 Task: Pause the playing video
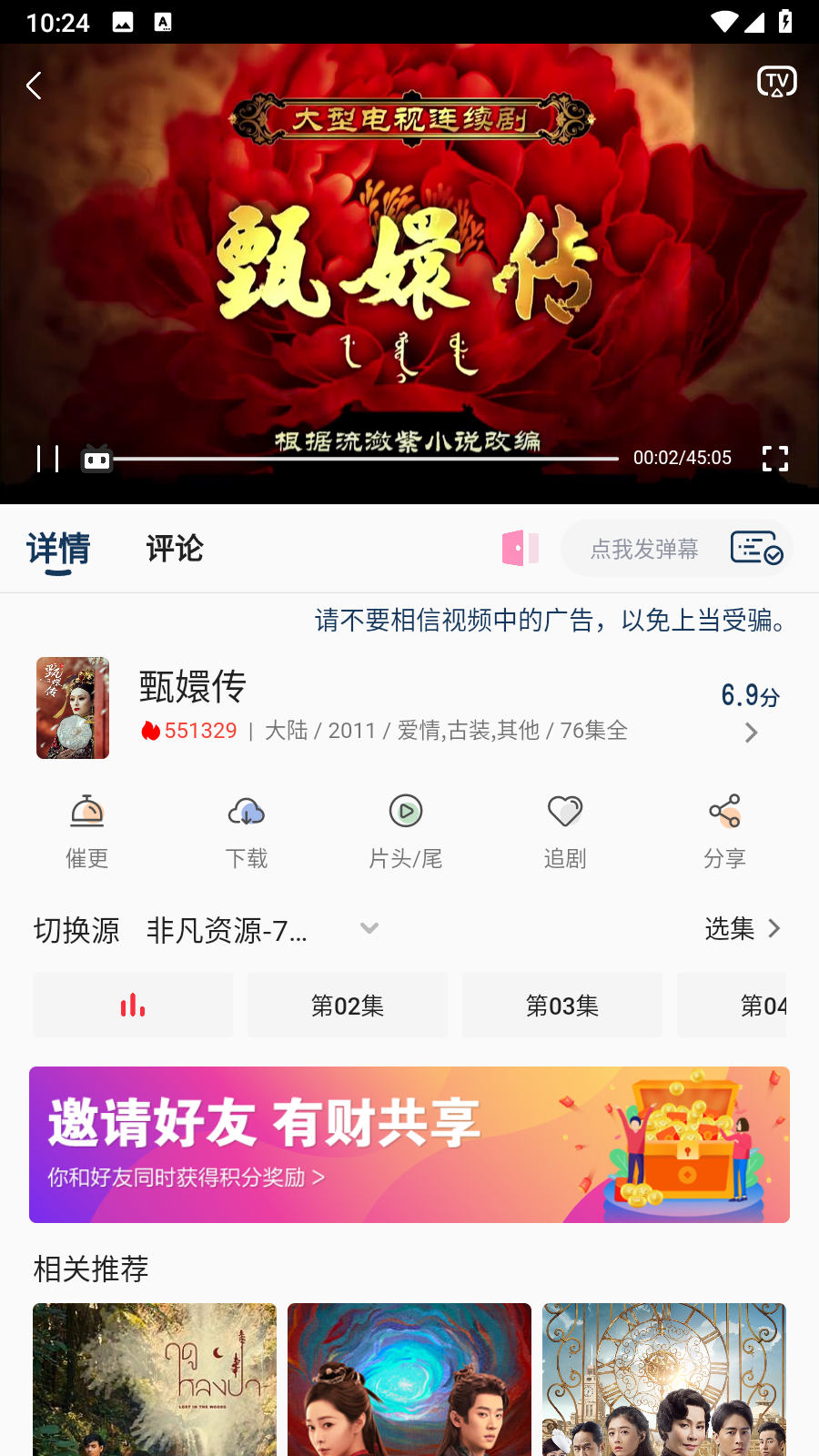[x=48, y=459]
